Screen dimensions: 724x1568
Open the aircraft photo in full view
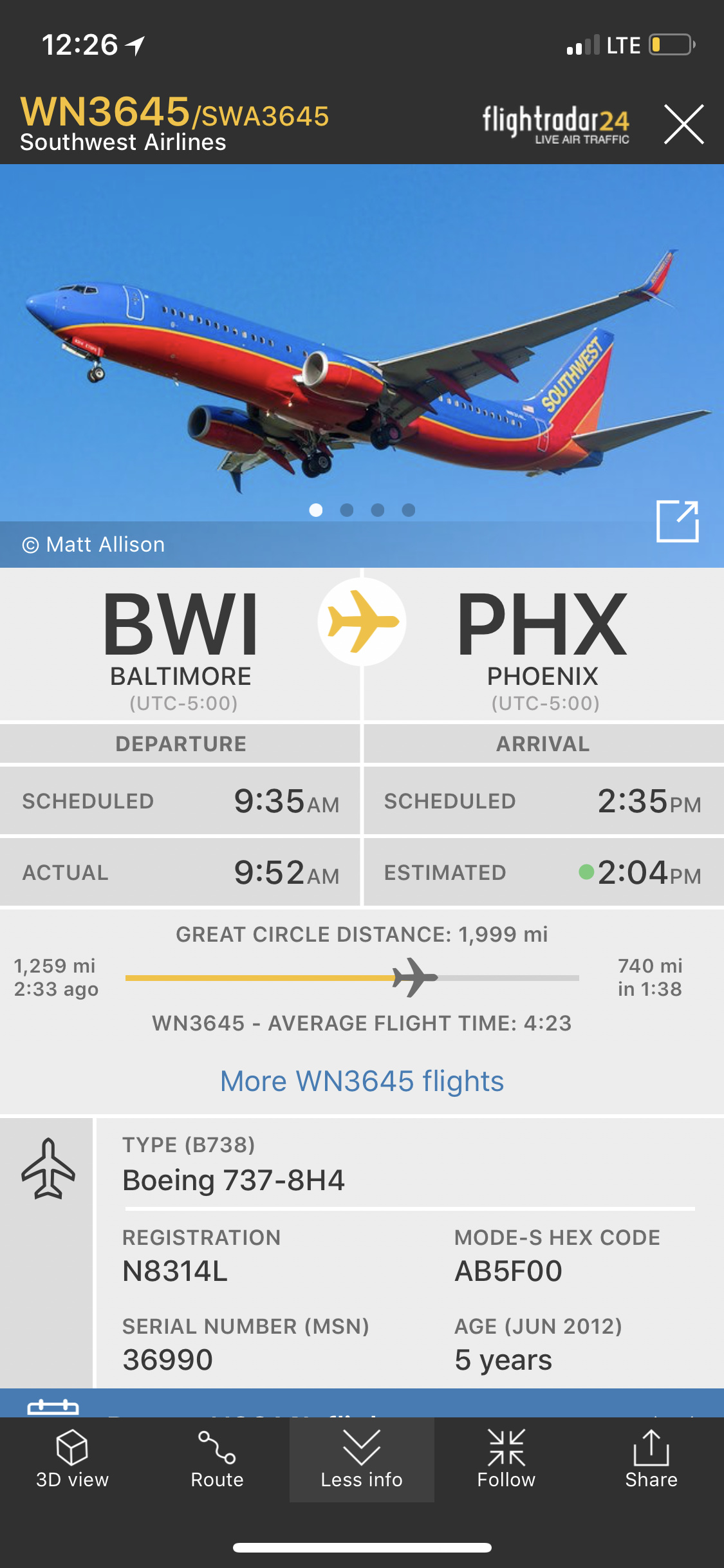coord(677,521)
